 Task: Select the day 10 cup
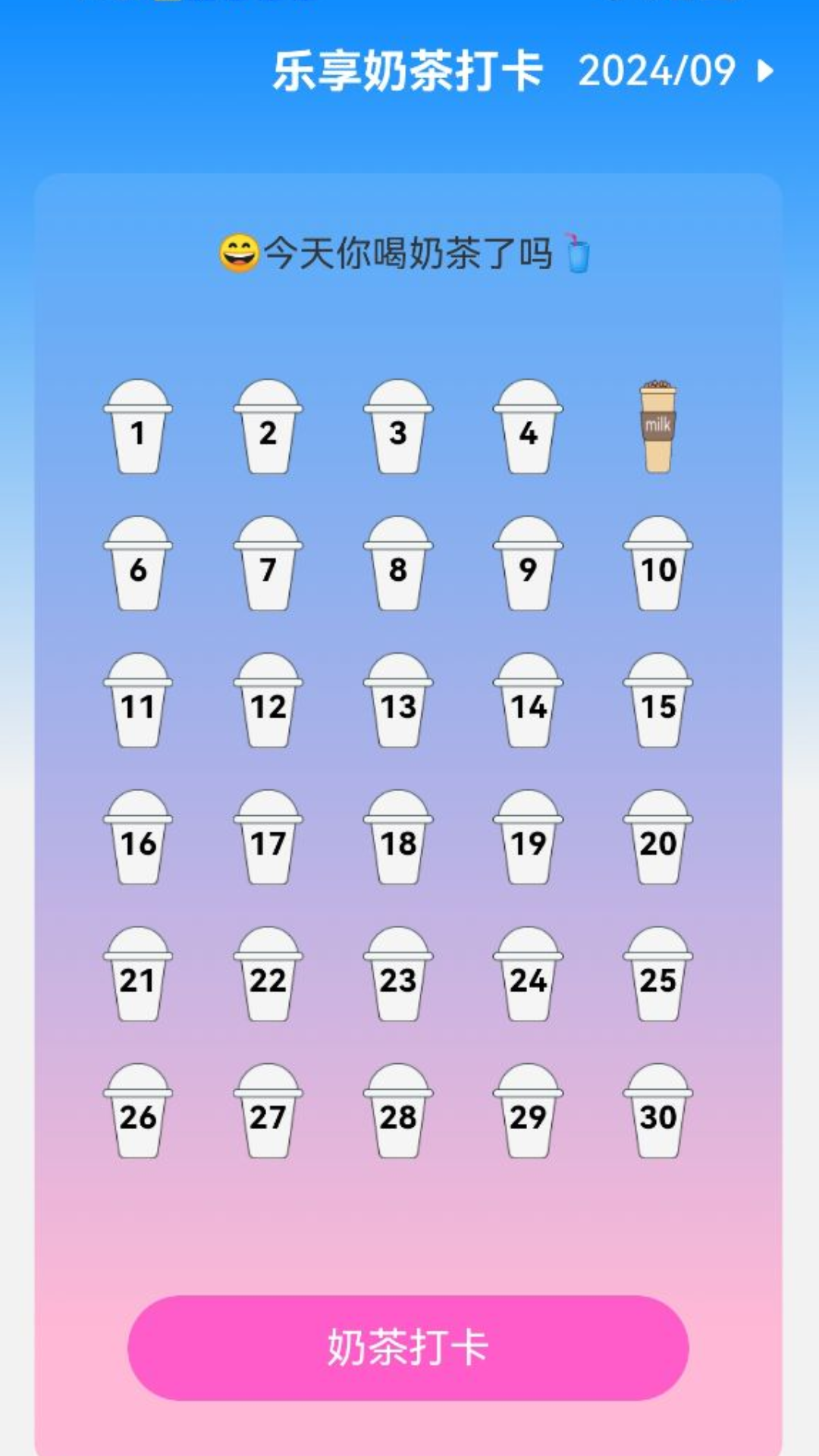click(657, 564)
